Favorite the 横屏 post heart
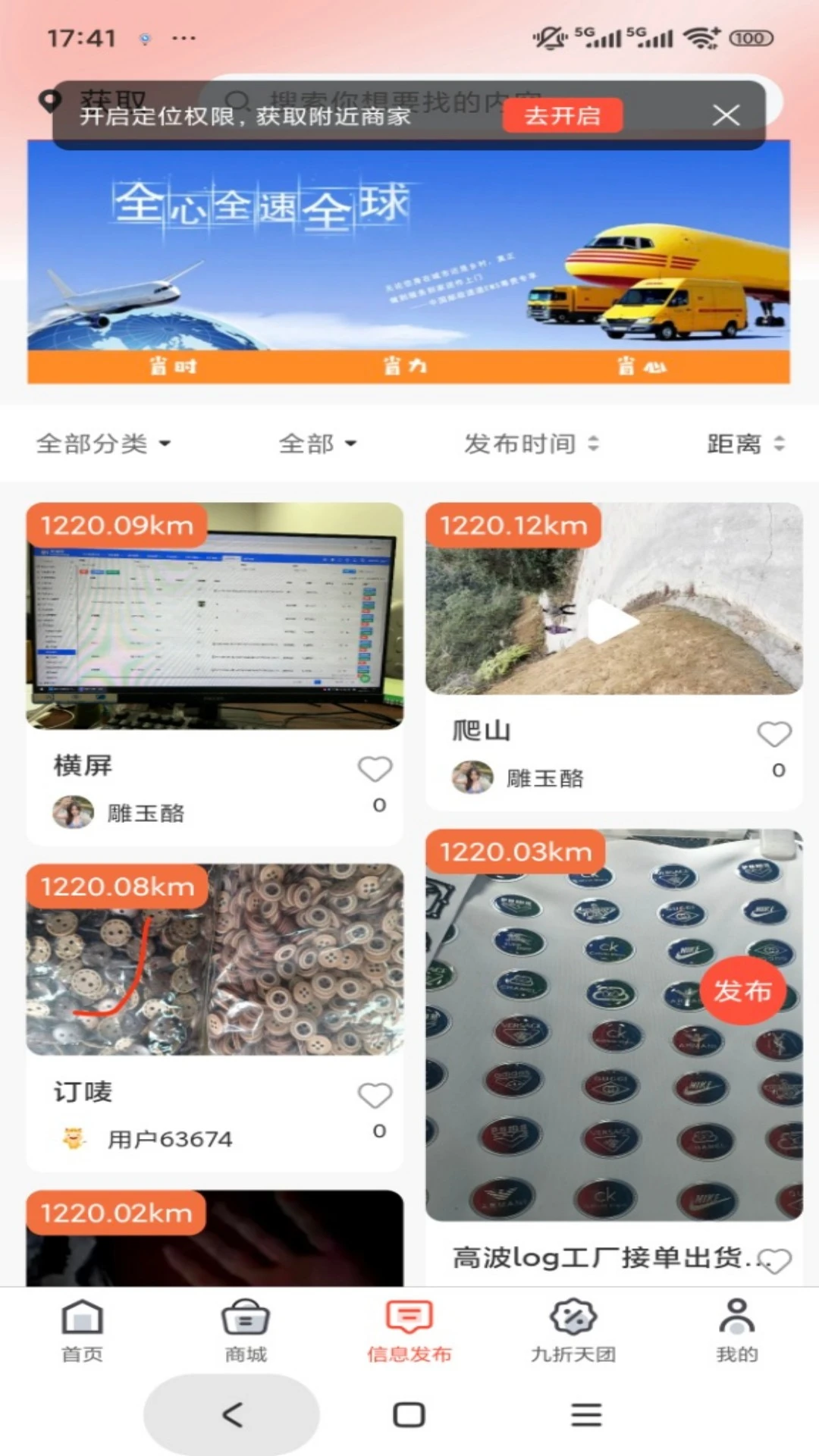This screenshot has width=819, height=1456. (375, 770)
